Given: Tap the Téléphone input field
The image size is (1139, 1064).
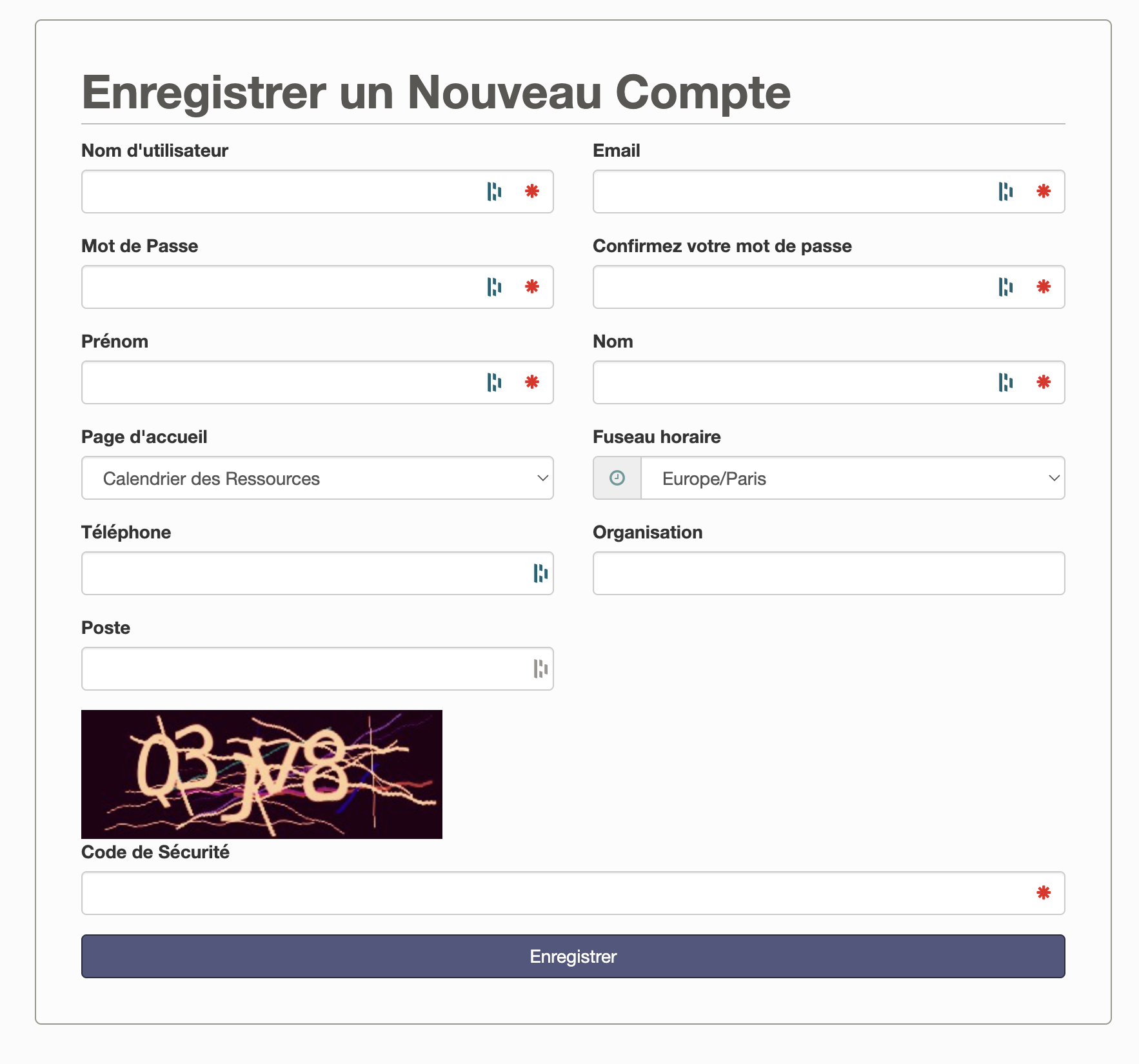Looking at the screenshot, I should click(303, 573).
